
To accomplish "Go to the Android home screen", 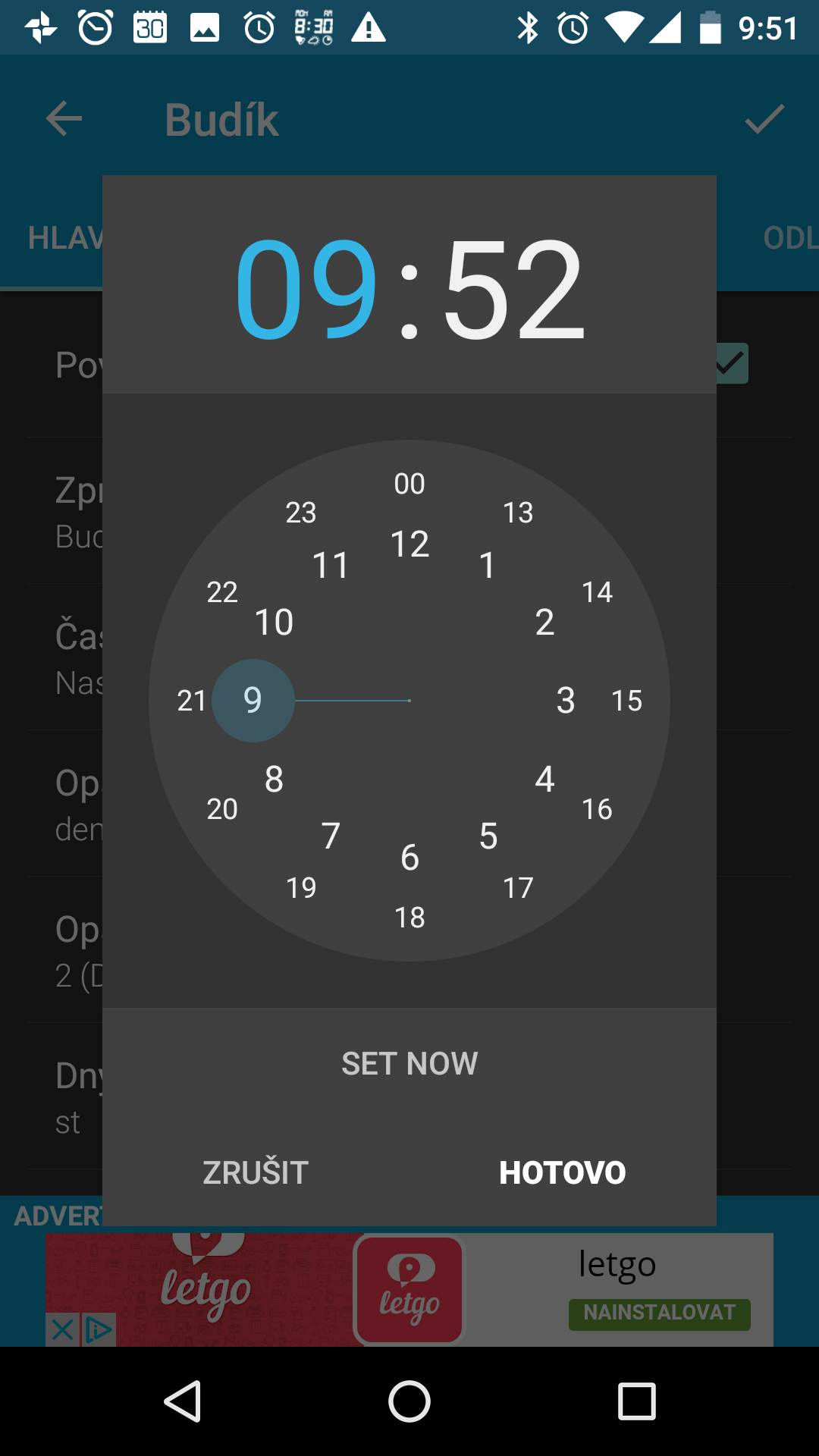I will pos(409,1401).
